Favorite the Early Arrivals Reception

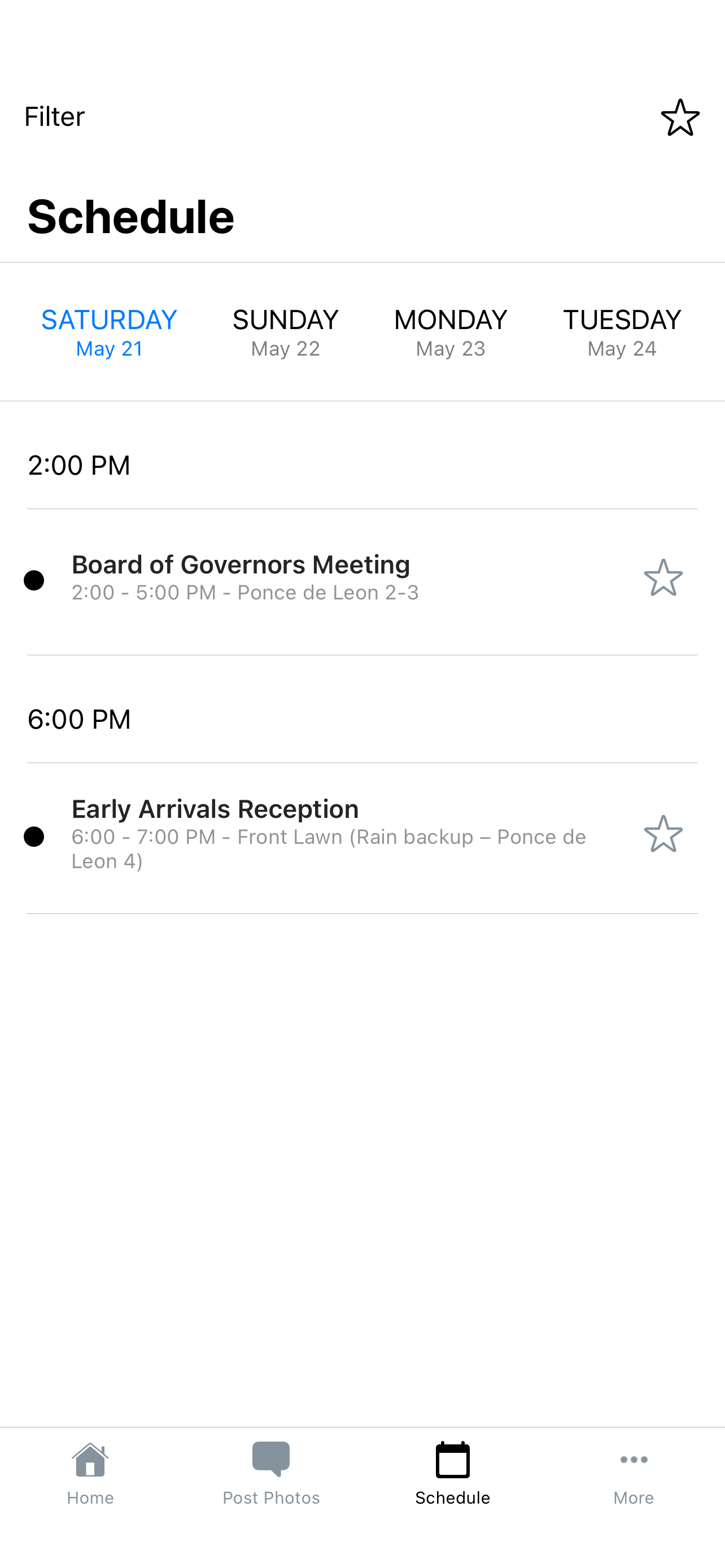[x=663, y=834]
